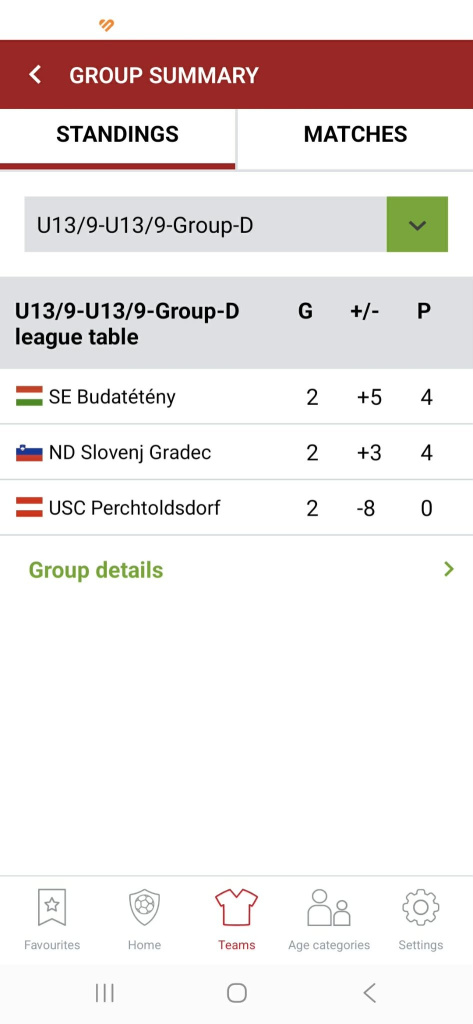Tap the system recent apps button
473x1024 pixels.
point(105,993)
